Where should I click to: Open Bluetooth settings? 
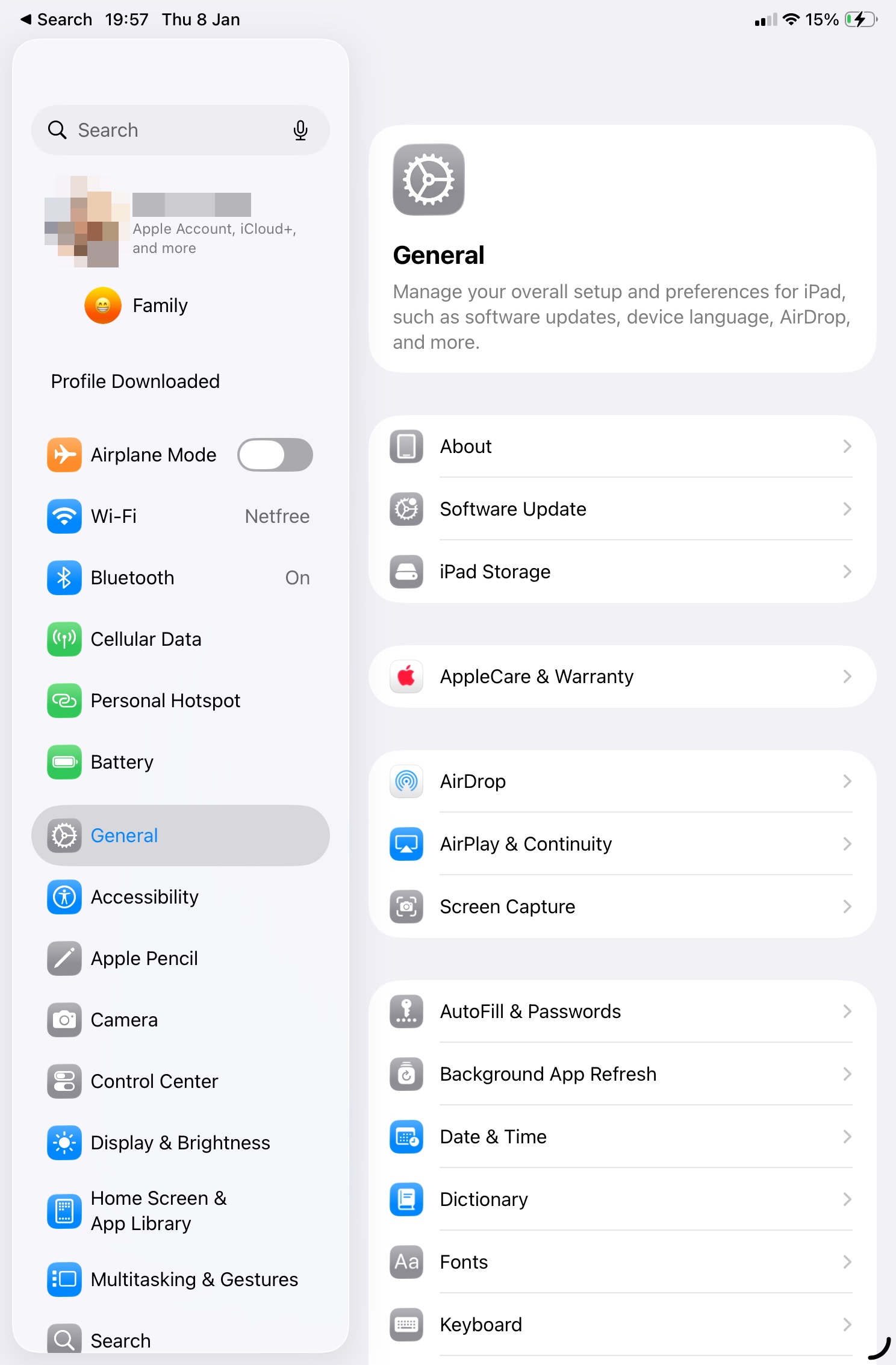pyautogui.click(x=179, y=578)
